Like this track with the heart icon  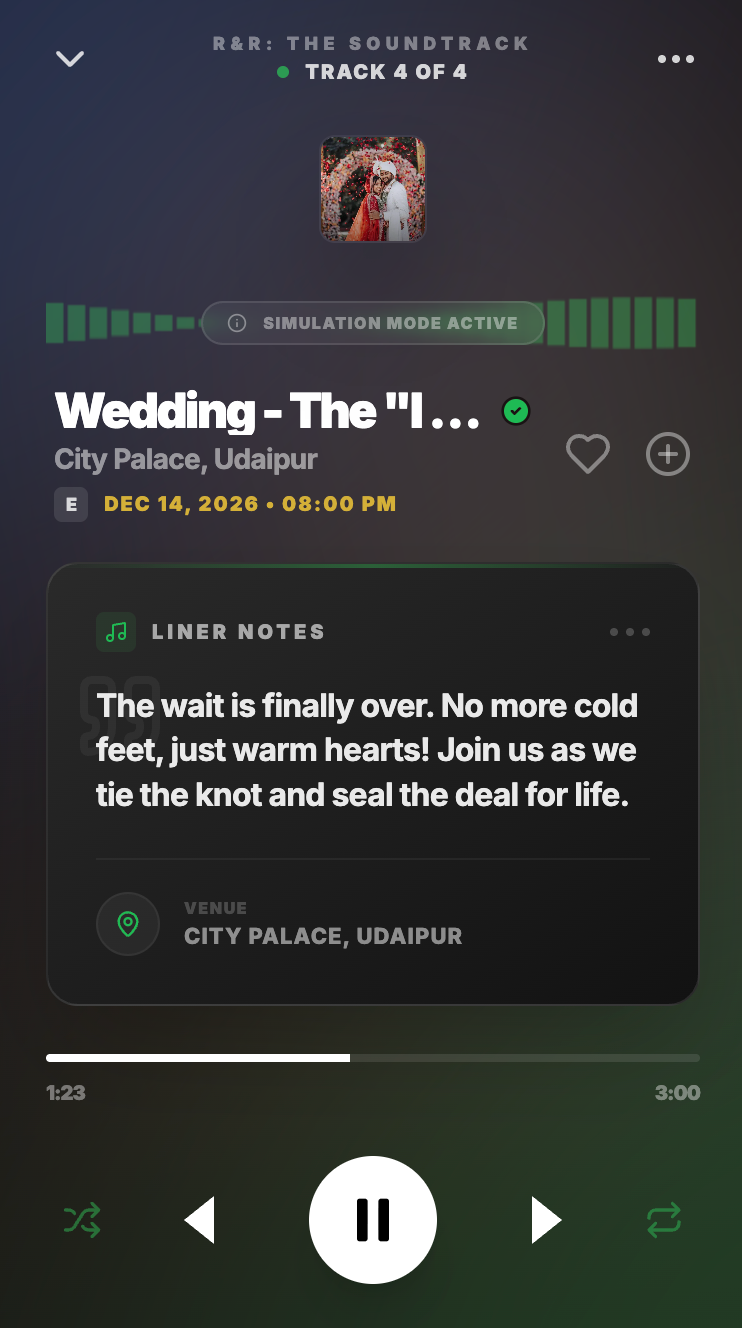[588, 454]
